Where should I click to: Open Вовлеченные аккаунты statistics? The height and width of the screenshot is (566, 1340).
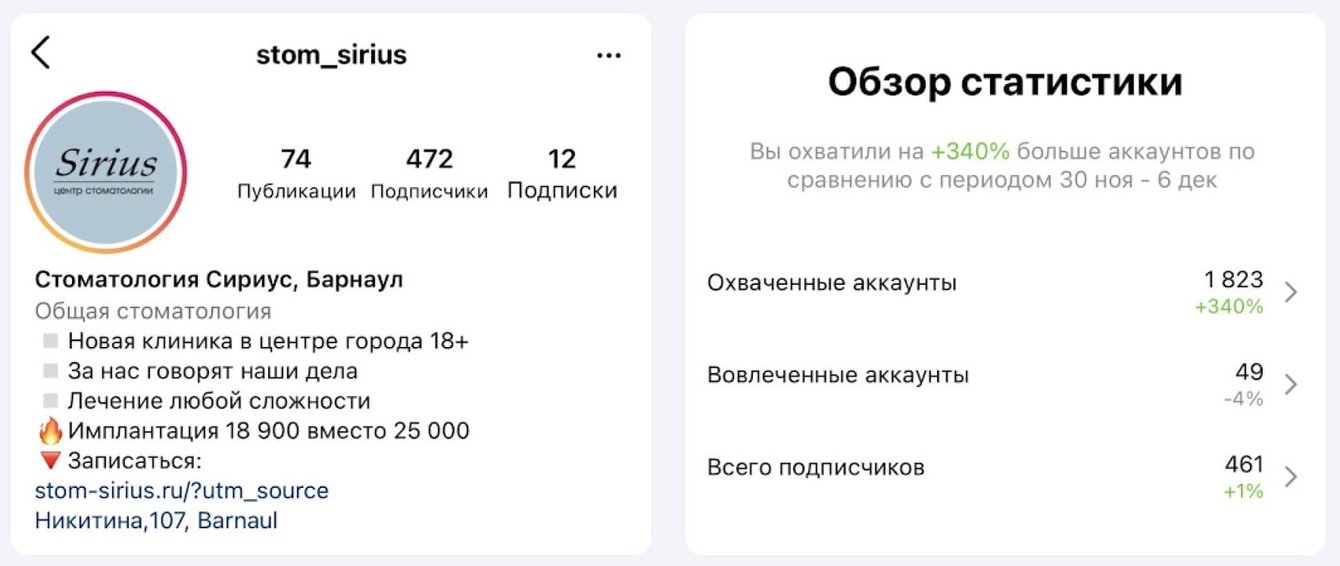[1002, 384]
